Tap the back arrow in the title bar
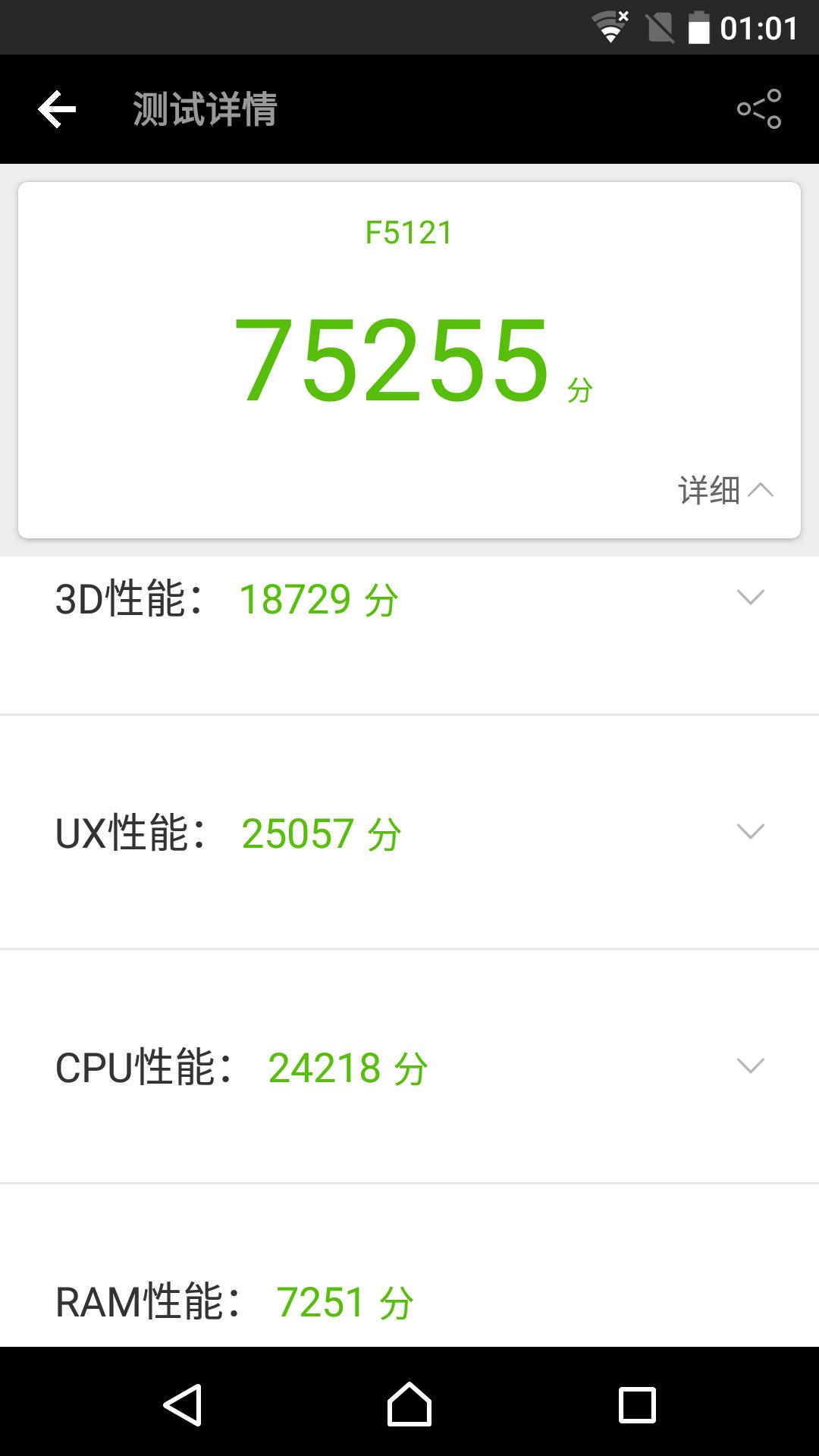819x1456 pixels. coord(57,108)
